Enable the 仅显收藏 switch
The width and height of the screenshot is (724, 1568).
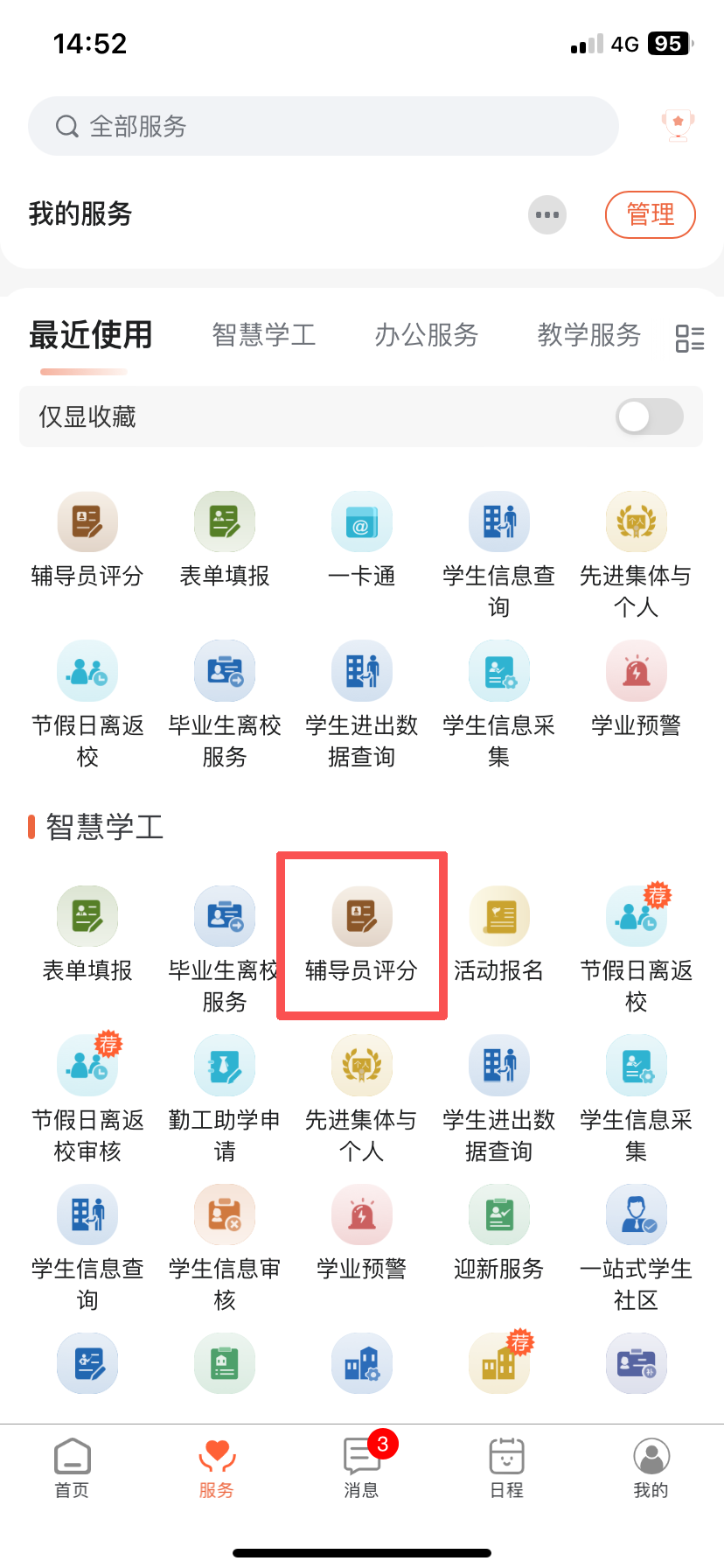click(649, 416)
